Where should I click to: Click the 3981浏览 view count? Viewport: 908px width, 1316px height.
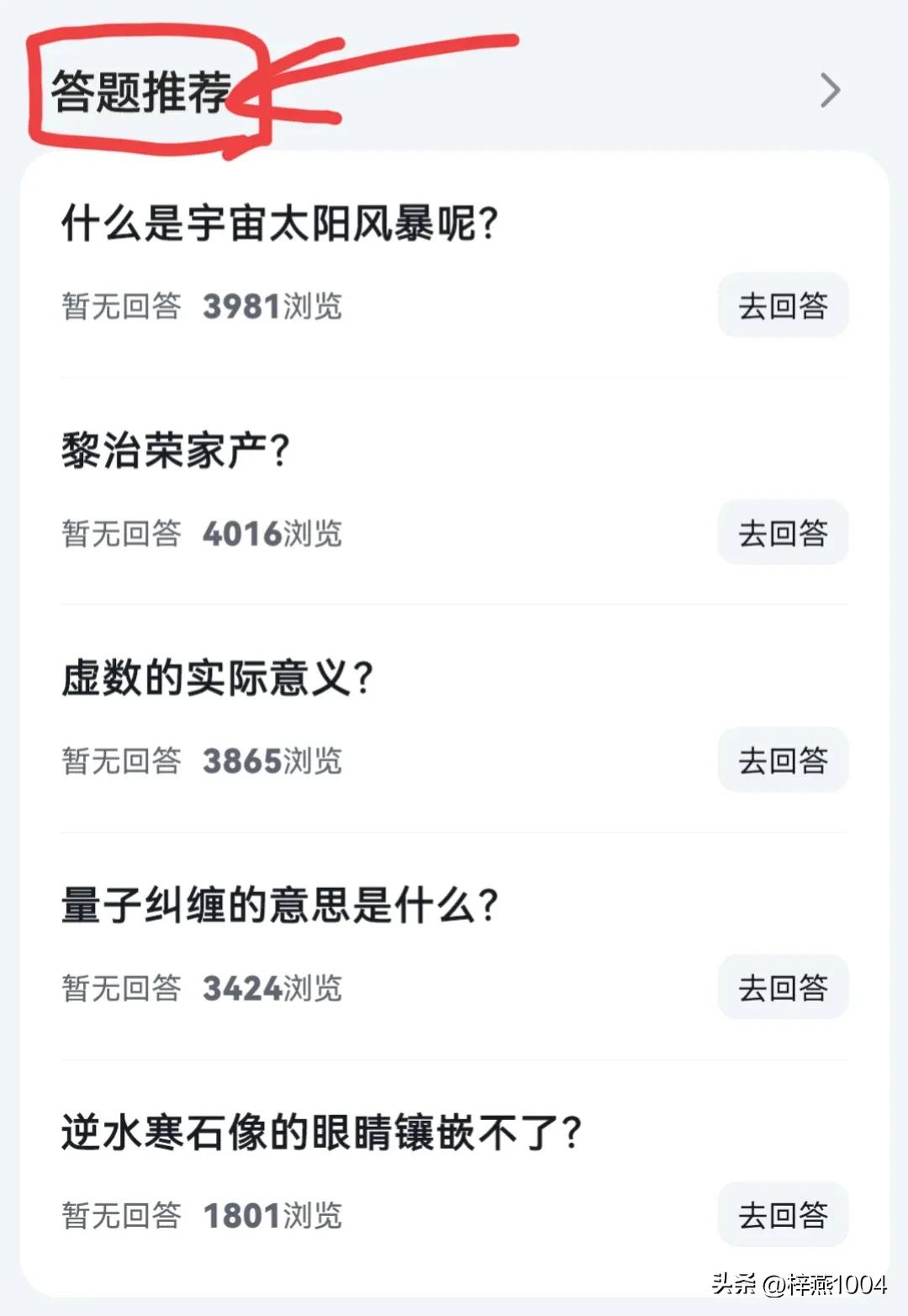coord(272,308)
